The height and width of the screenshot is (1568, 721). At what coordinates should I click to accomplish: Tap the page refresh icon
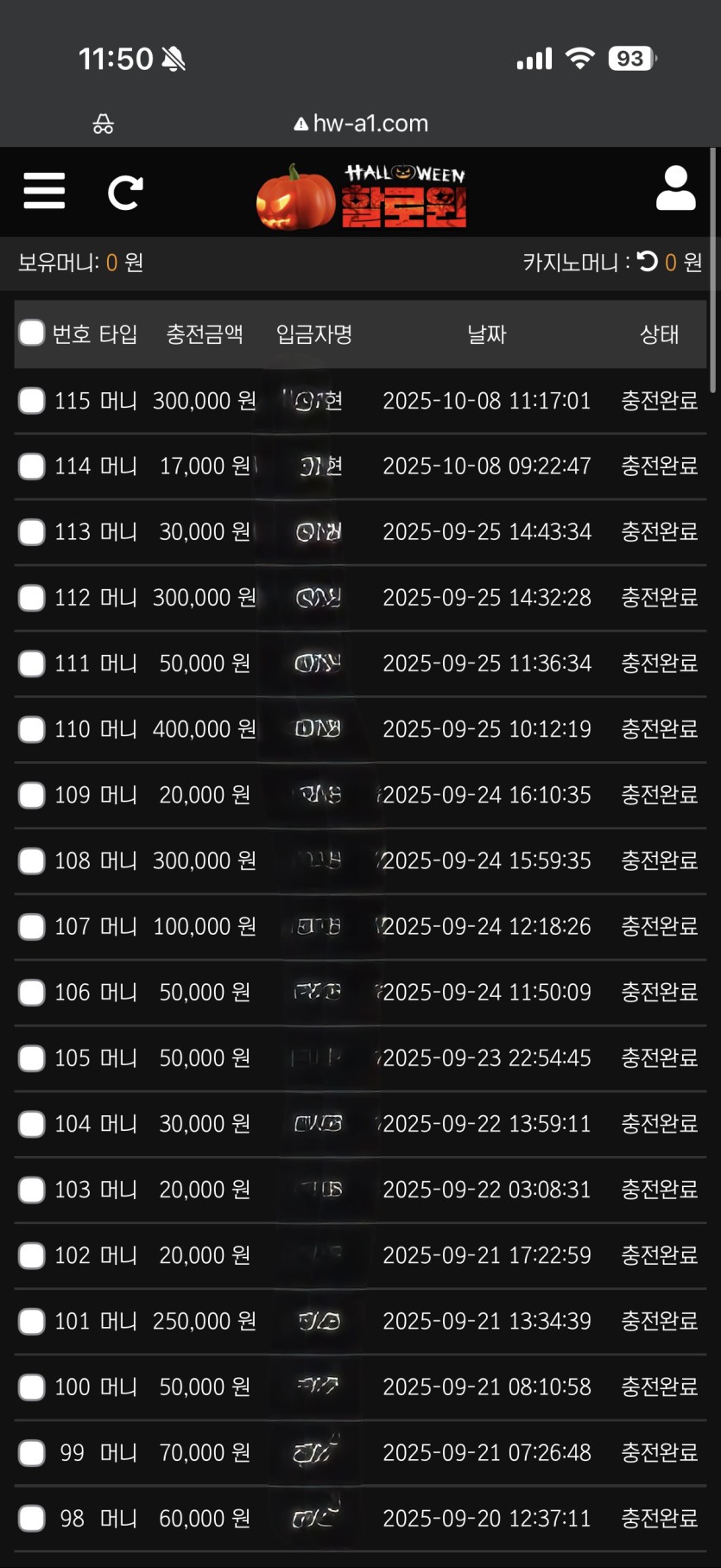coord(124,192)
